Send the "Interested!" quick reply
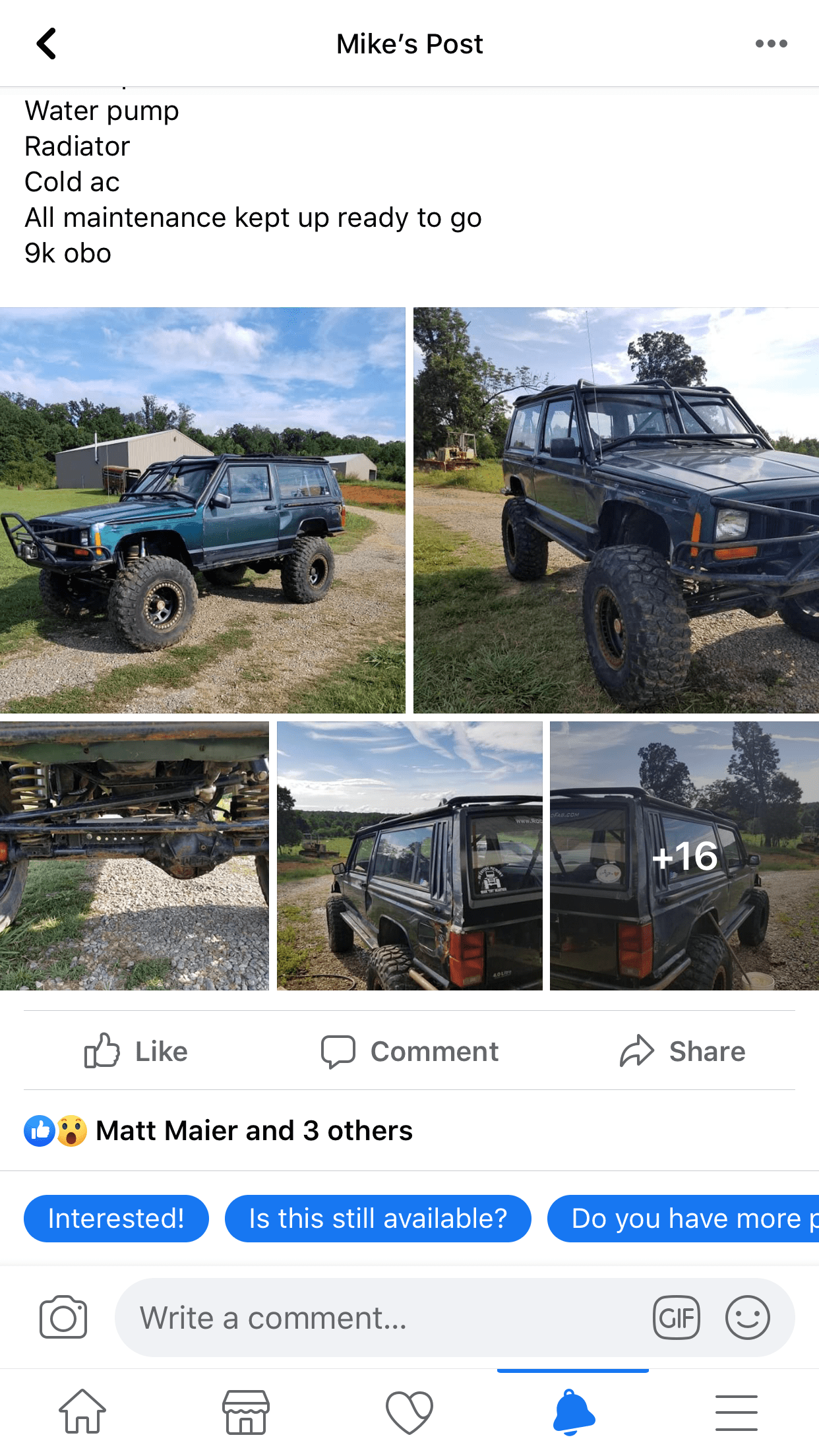The height and width of the screenshot is (1456, 819). pyautogui.click(x=116, y=1218)
